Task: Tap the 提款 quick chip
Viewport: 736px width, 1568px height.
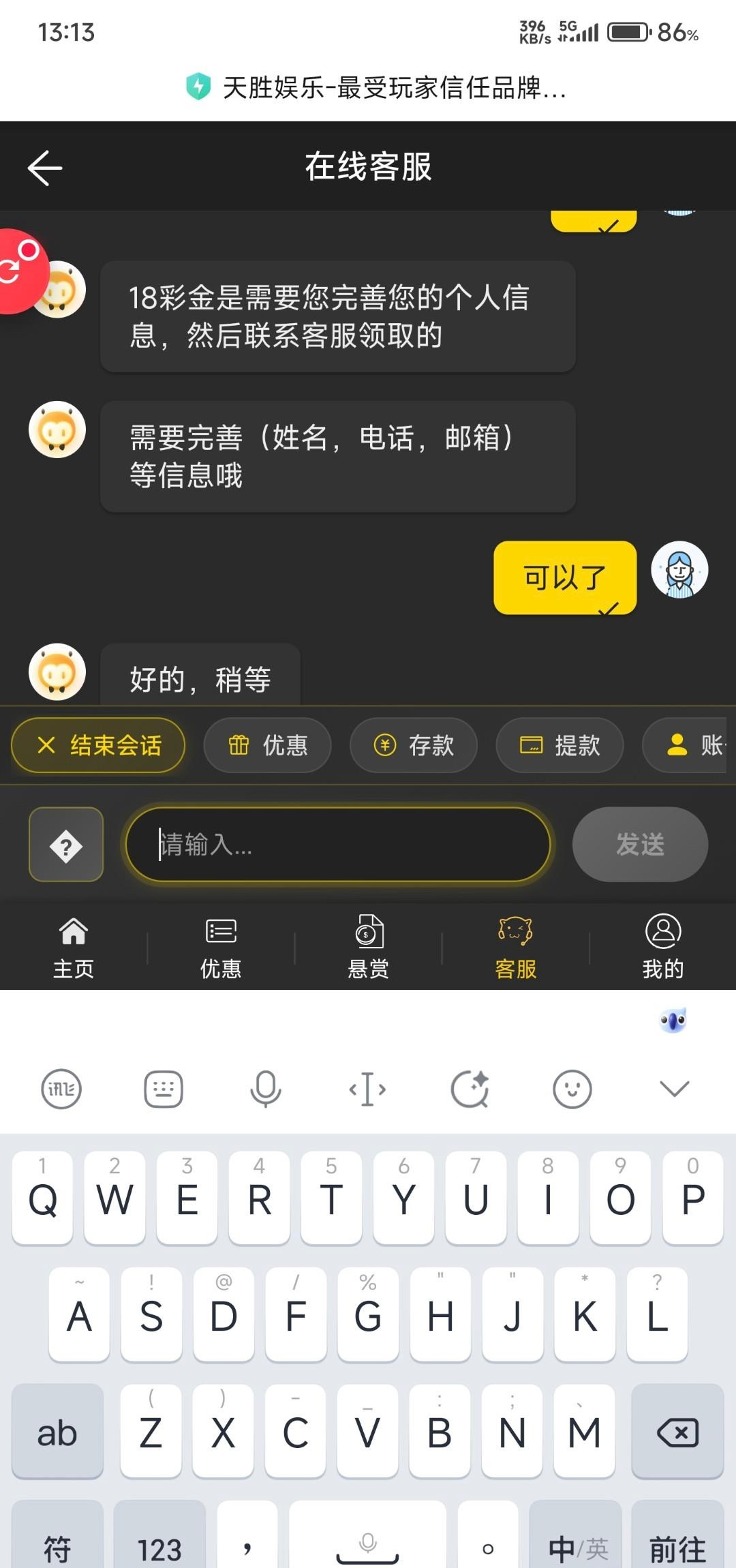Action: [x=559, y=745]
